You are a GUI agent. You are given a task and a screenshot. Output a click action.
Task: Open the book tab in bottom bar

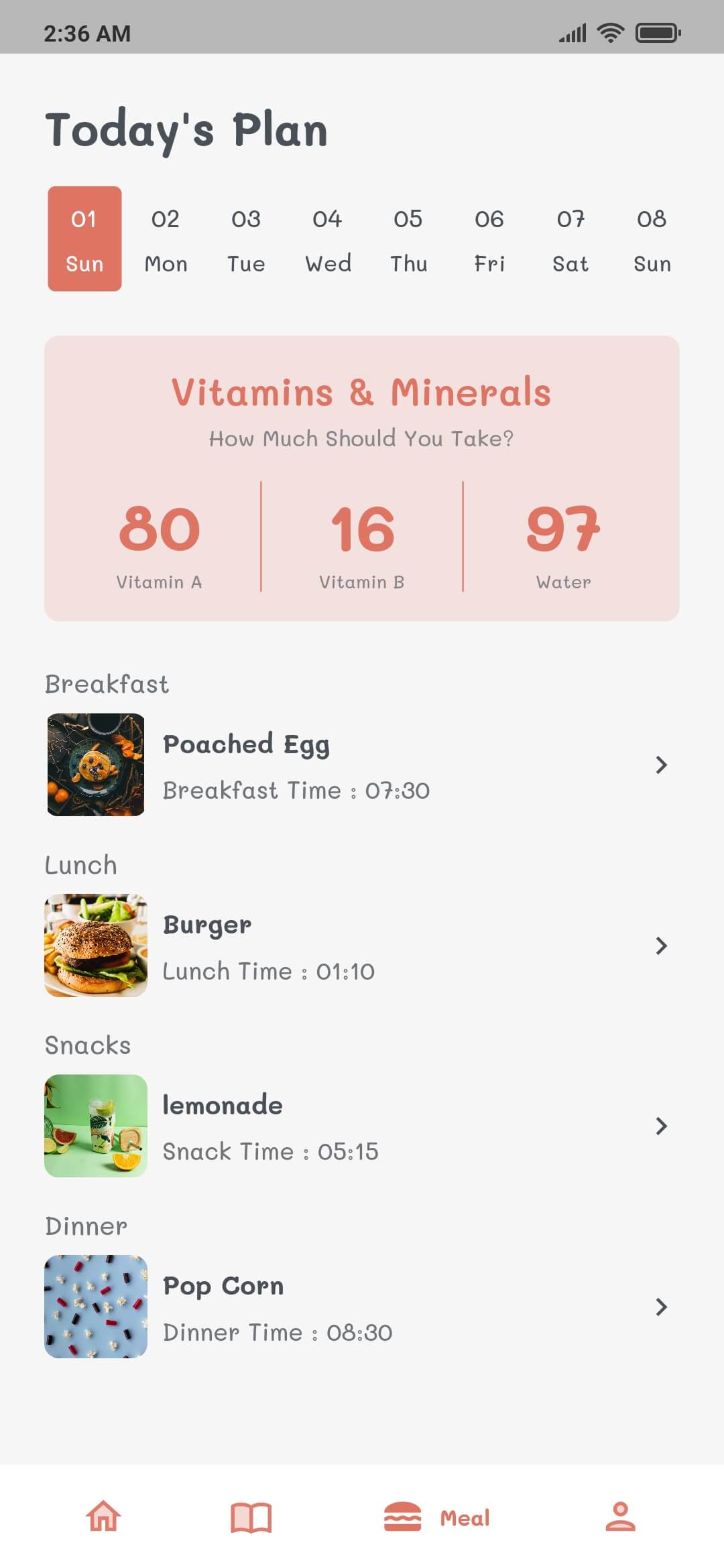pyautogui.click(x=251, y=1517)
